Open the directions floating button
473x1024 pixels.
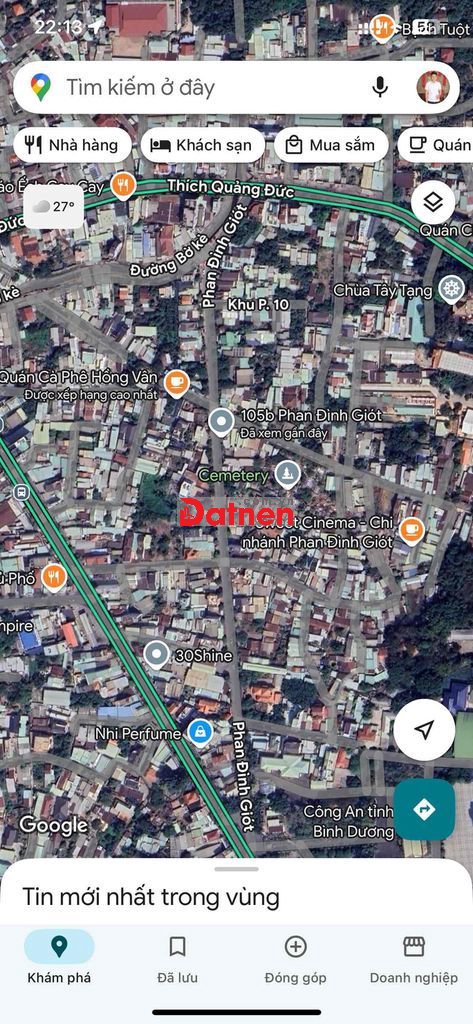click(x=424, y=810)
